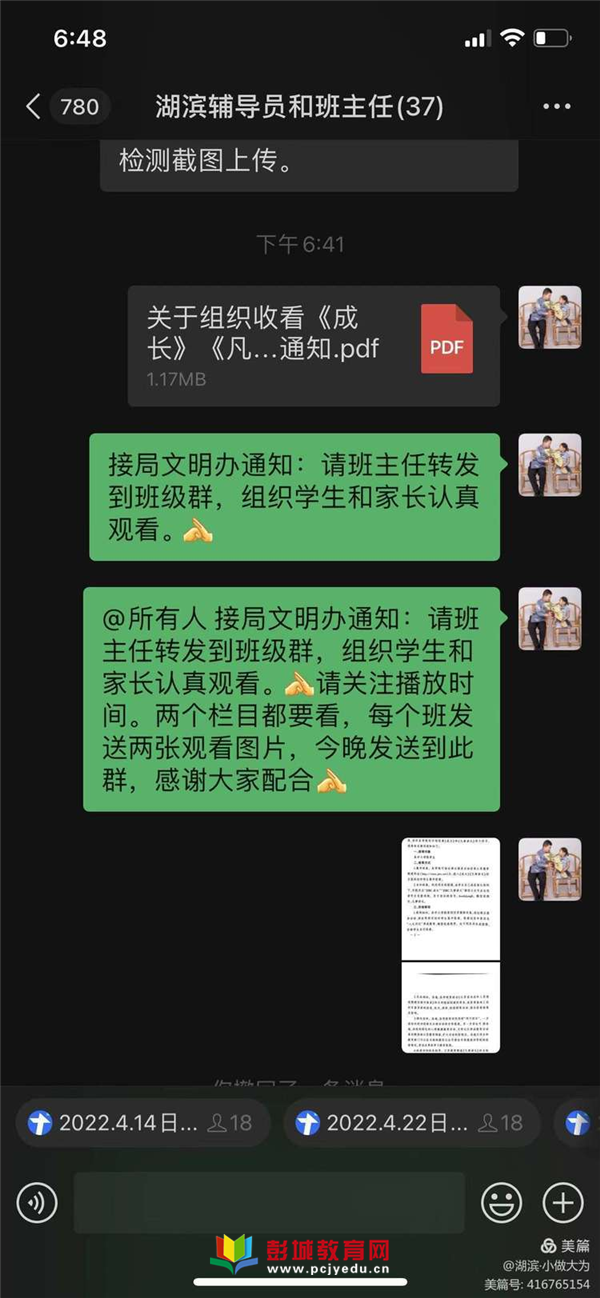Image resolution: width=600 pixels, height=1298 pixels.
Task: View sender avatar beside the PDF message
Action: [549, 317]
